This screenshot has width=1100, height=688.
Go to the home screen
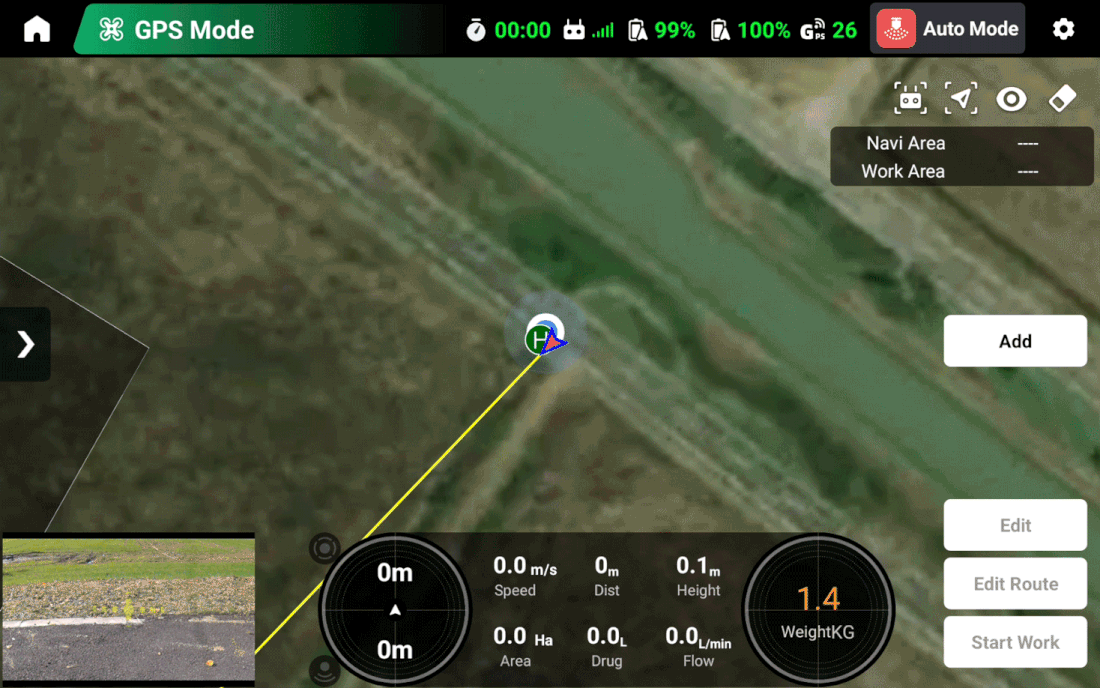[37, 29]
